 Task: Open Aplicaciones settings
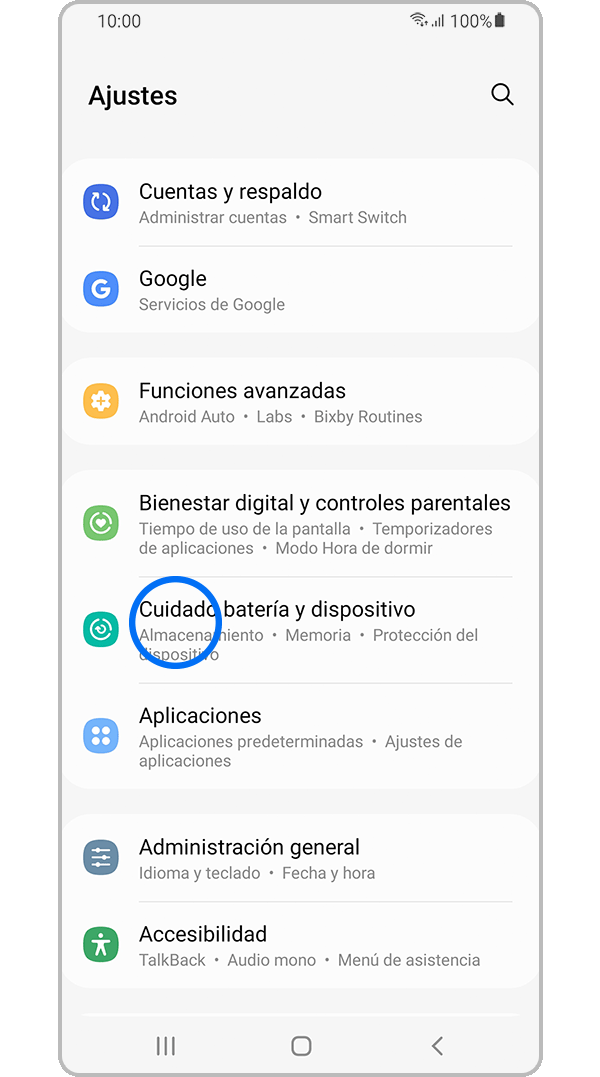300,737
